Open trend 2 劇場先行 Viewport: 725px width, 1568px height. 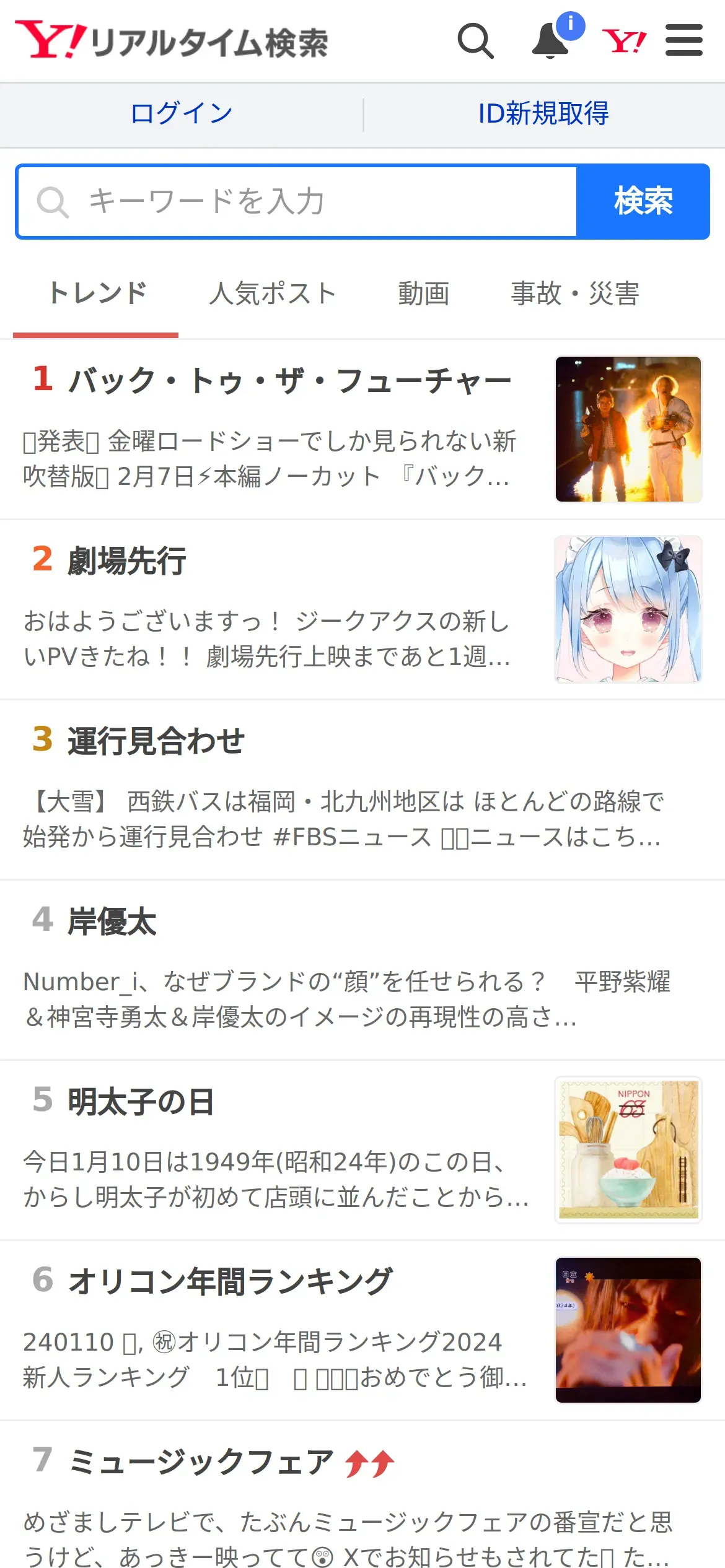[x=362, y=610]
